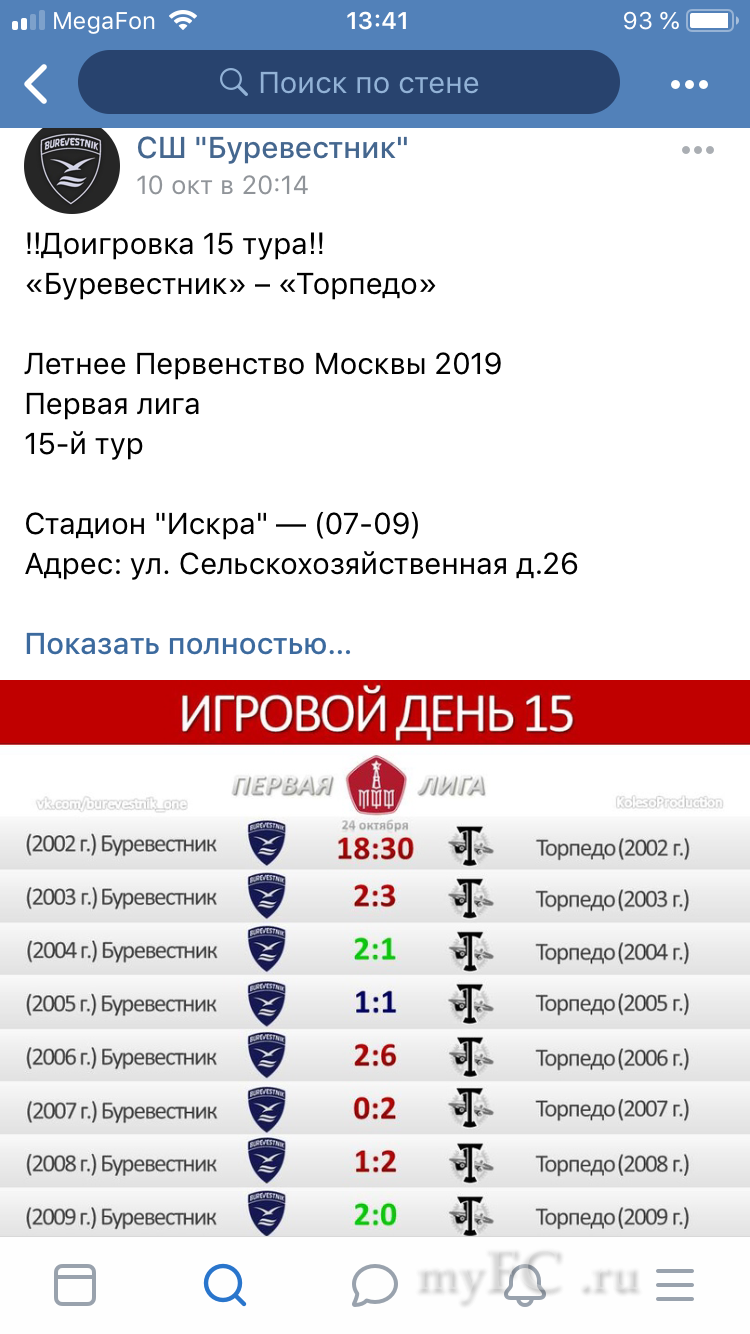Open the СШ "Буревестник" community name
This screenshot has width=750, height=1334.
(x=273, y=149)
